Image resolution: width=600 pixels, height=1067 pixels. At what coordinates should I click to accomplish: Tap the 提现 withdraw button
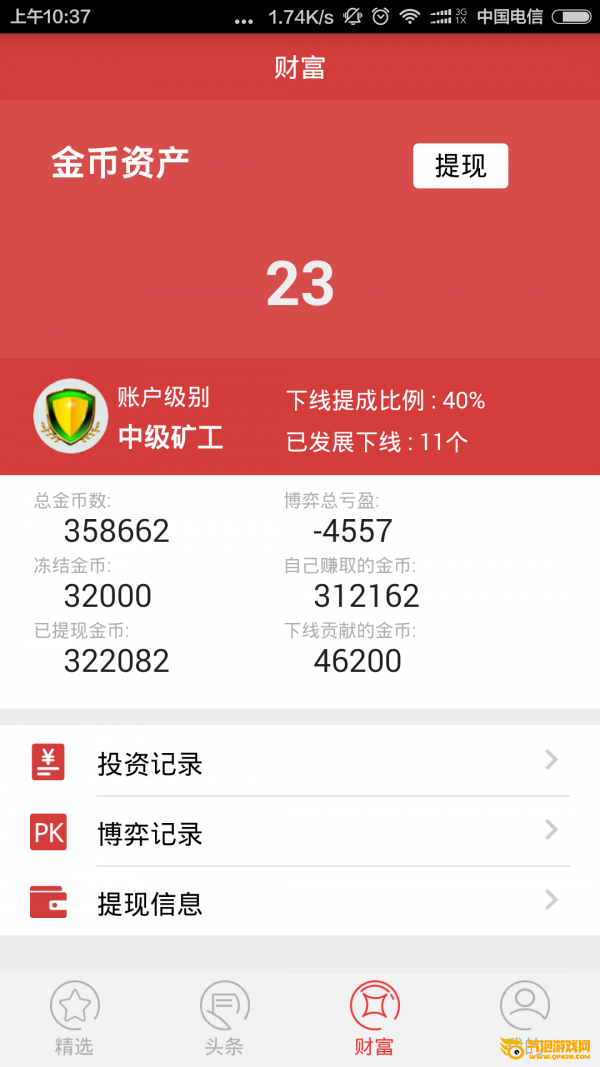pos(460,166)
